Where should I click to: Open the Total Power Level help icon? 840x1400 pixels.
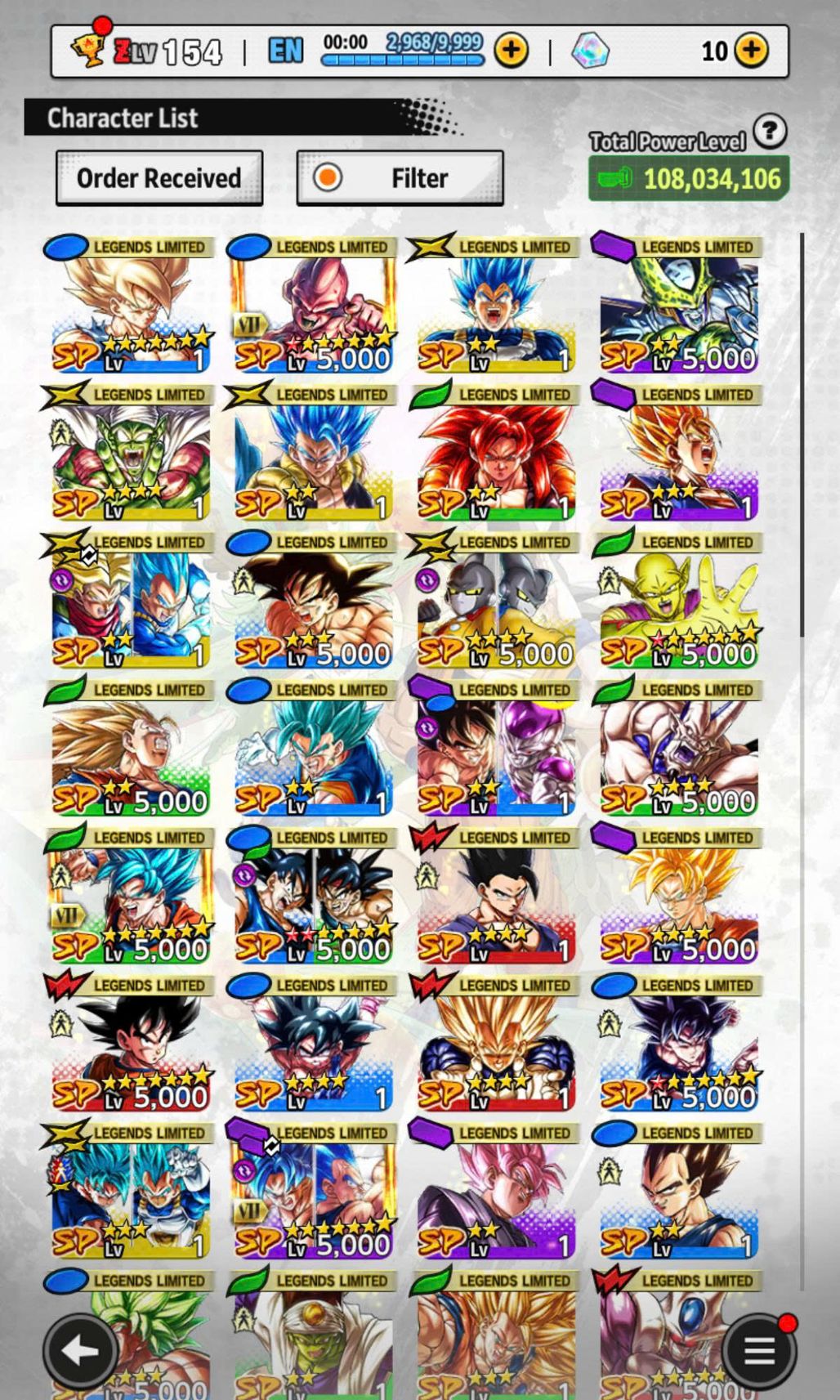click(770, 132)
